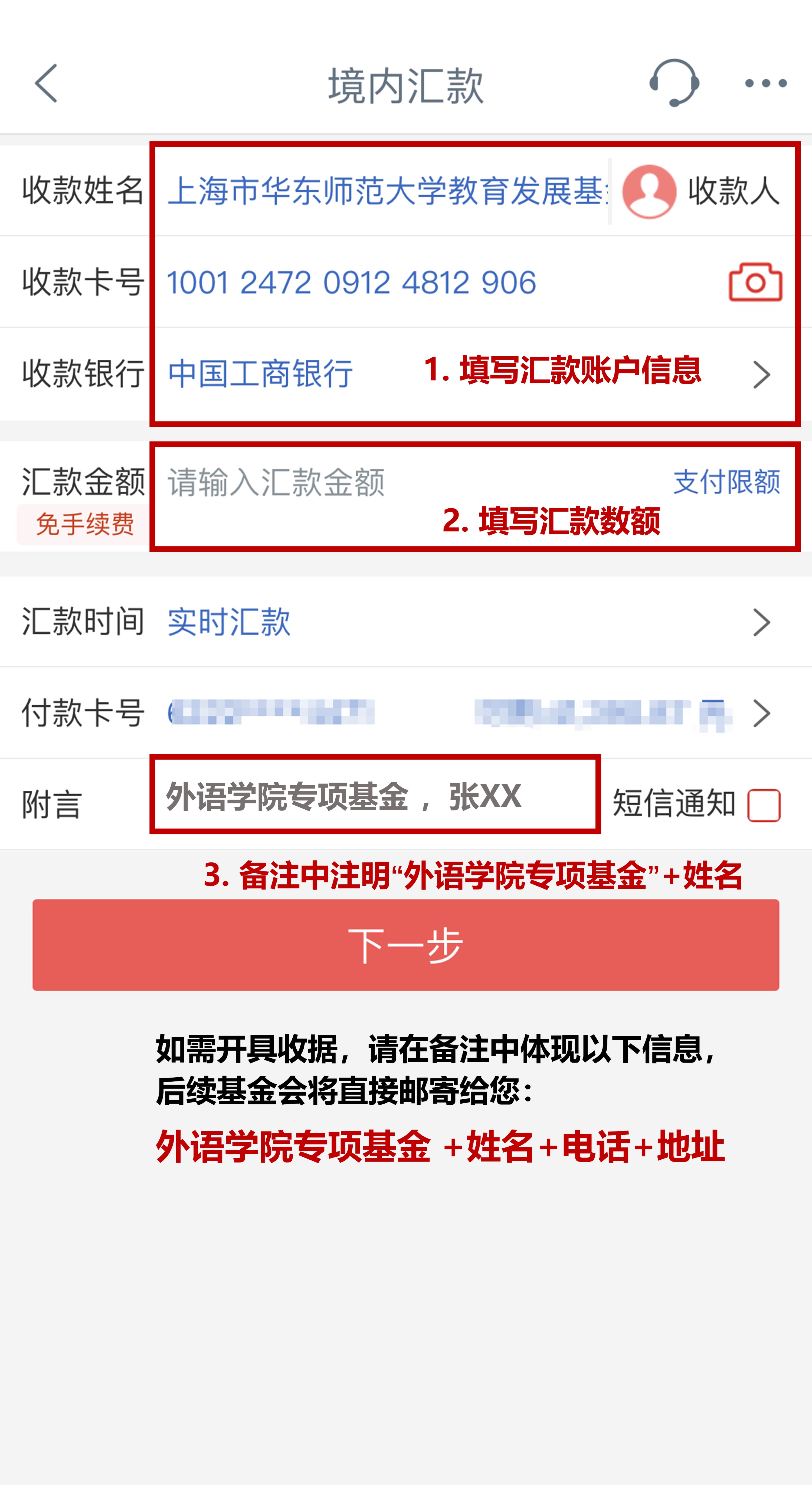Tap the 附言 remark field

tap(375, 796)
